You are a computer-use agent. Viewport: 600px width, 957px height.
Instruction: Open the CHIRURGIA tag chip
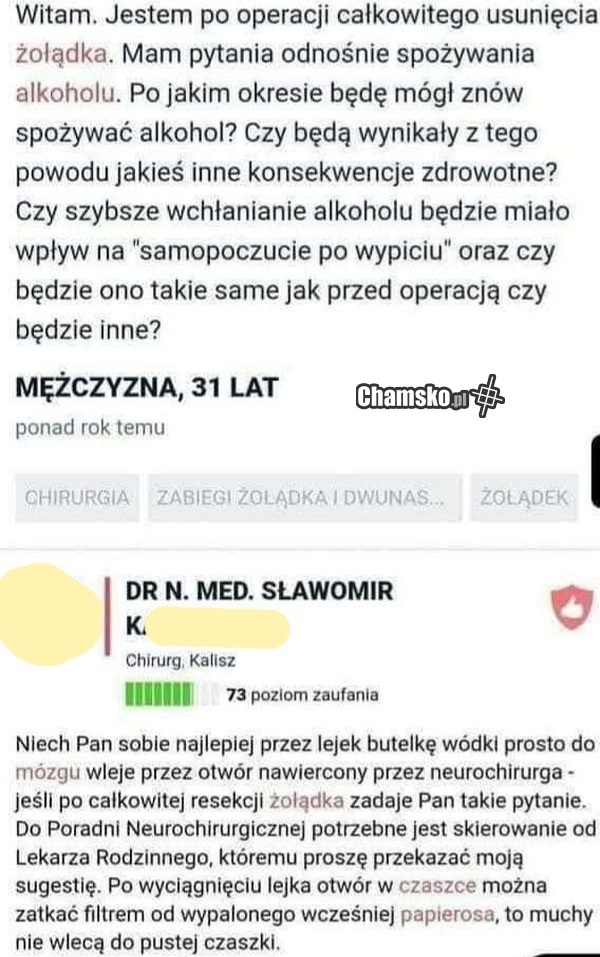77,497
